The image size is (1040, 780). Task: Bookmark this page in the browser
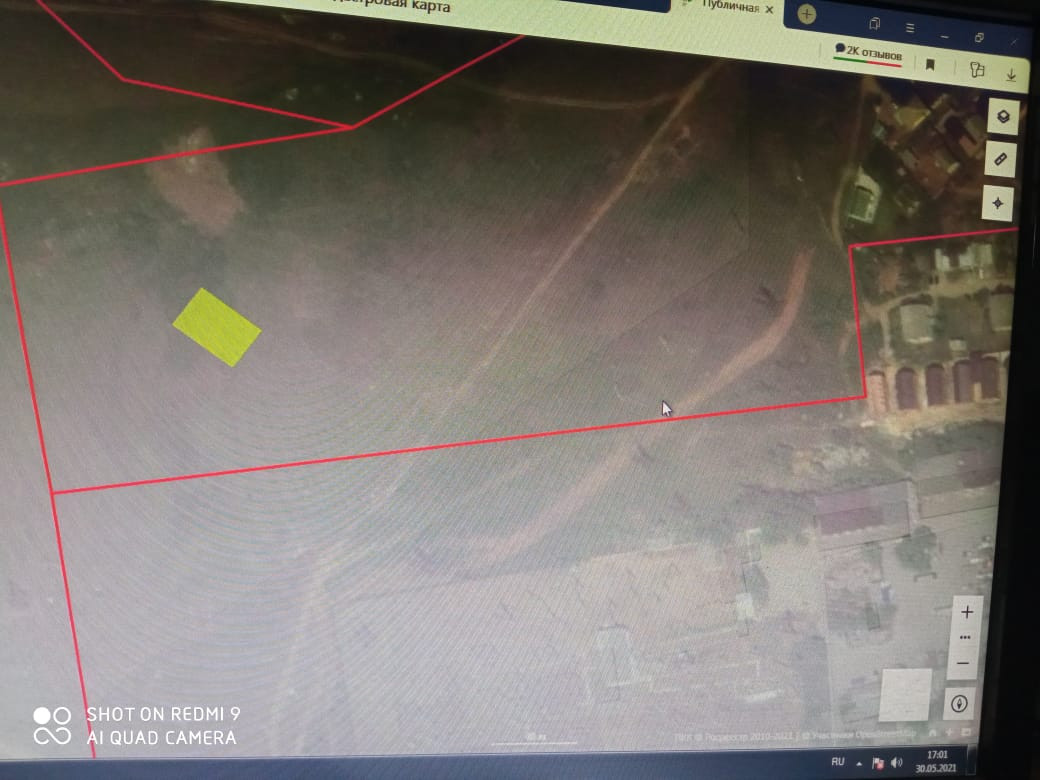(930, 65)
